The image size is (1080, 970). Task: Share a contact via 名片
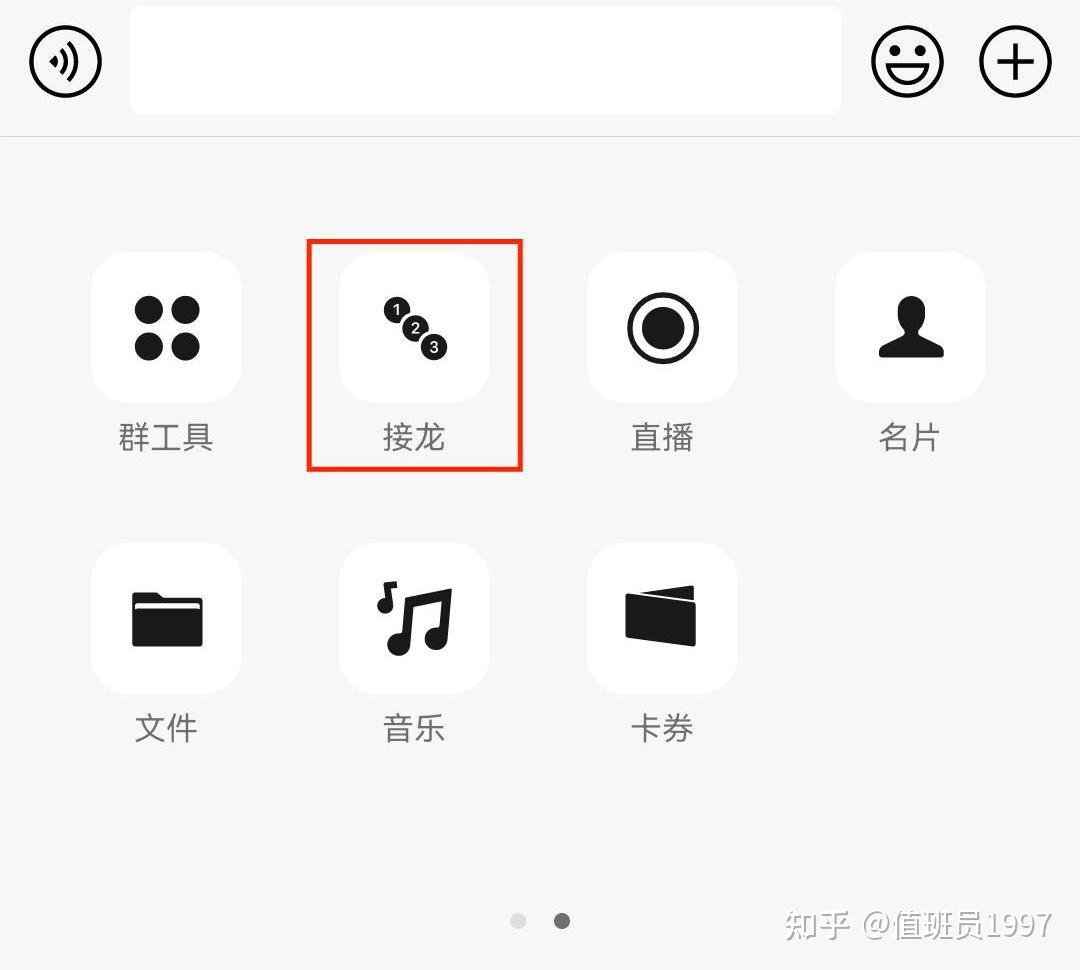tap(910, 328)
